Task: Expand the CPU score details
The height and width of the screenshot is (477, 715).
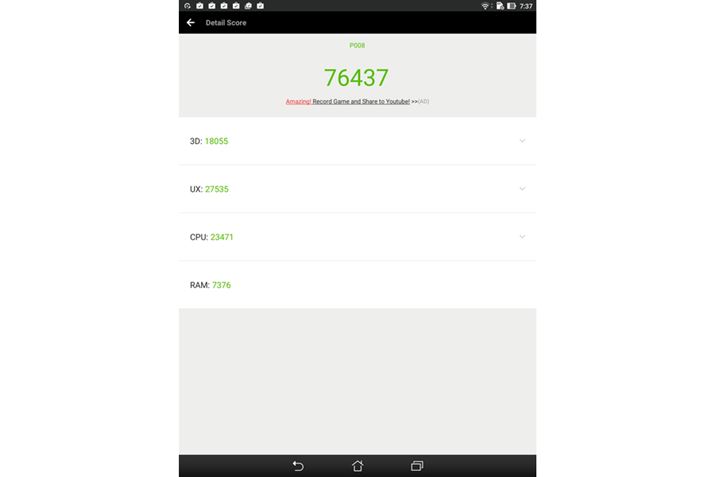Action: (522, 237)
